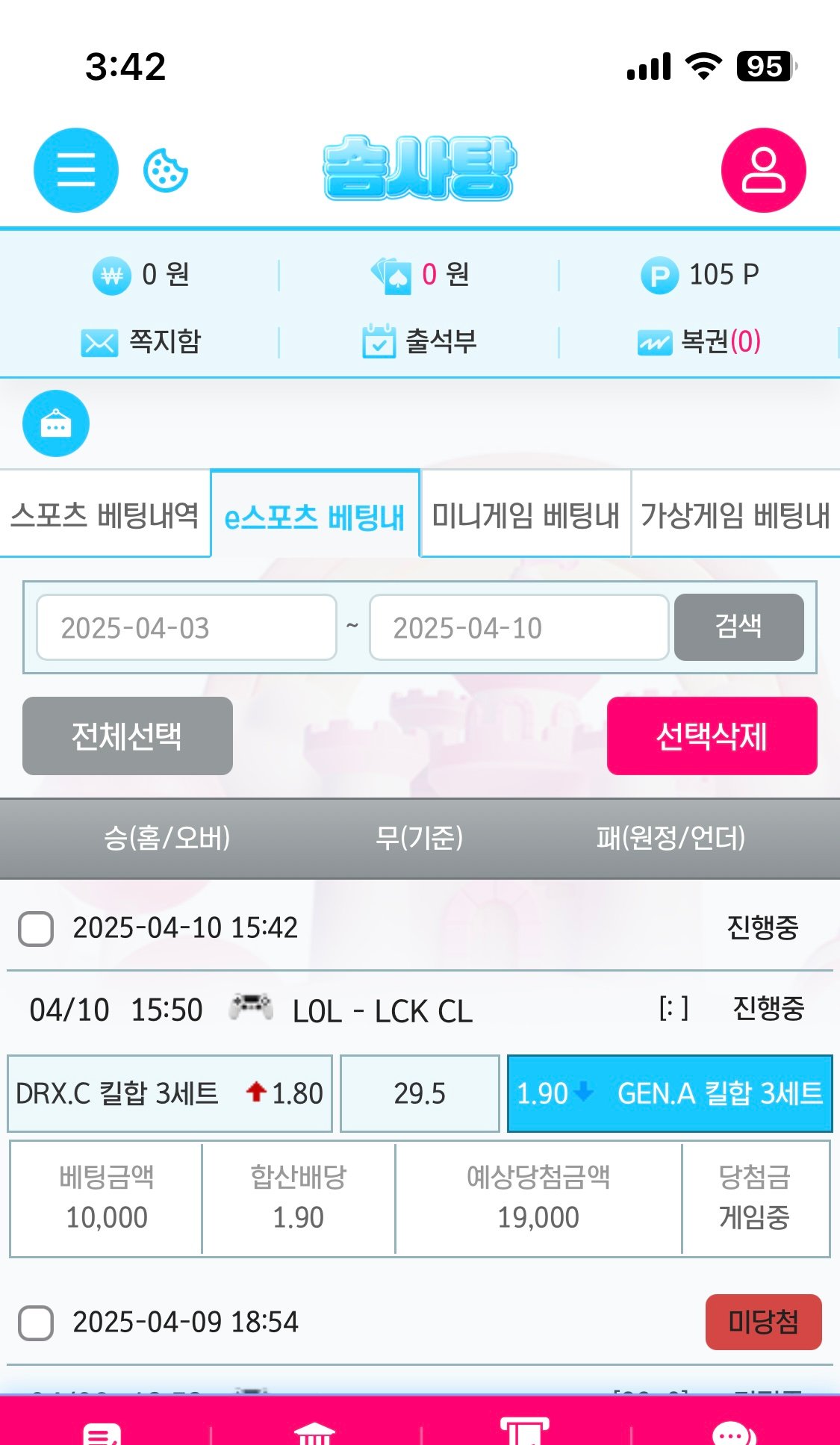
Task: Tap the round blue floating icon above tabs
Action: click(56, 423)
